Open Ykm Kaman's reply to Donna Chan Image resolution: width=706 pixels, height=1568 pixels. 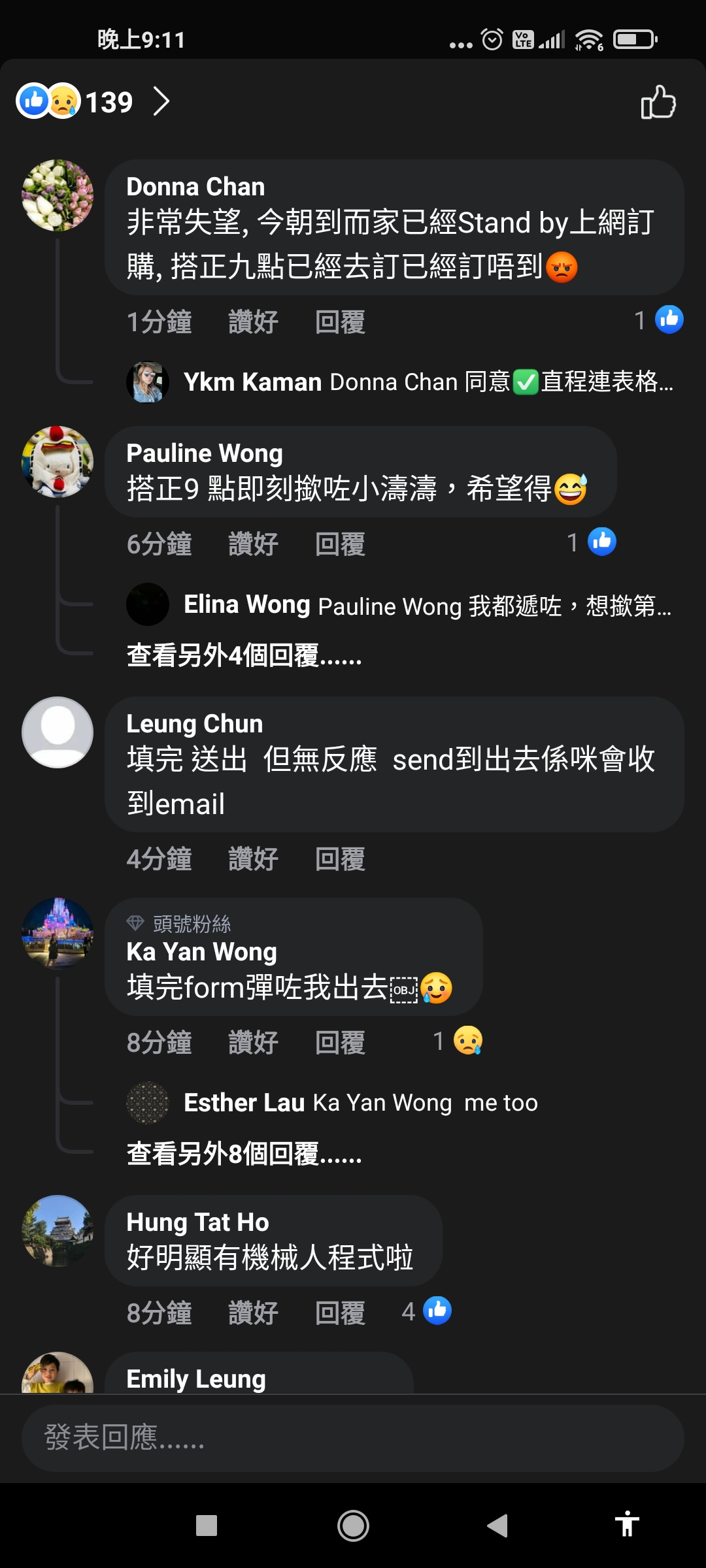tap(399, 382)
